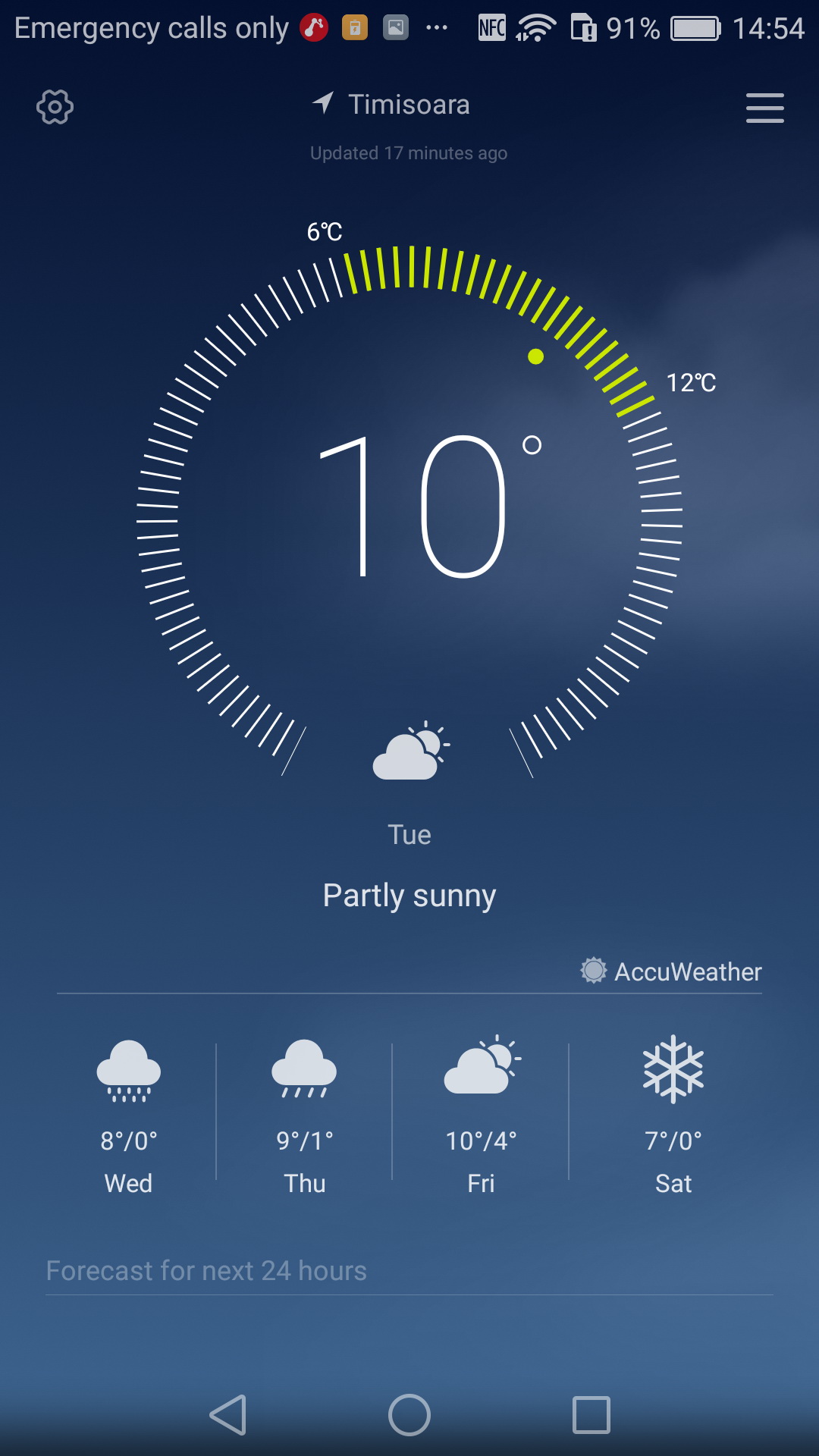This screenshot has height=1456, width=819.
Task: Open the AccuWeather link
Action: click(x=671, y=971)
